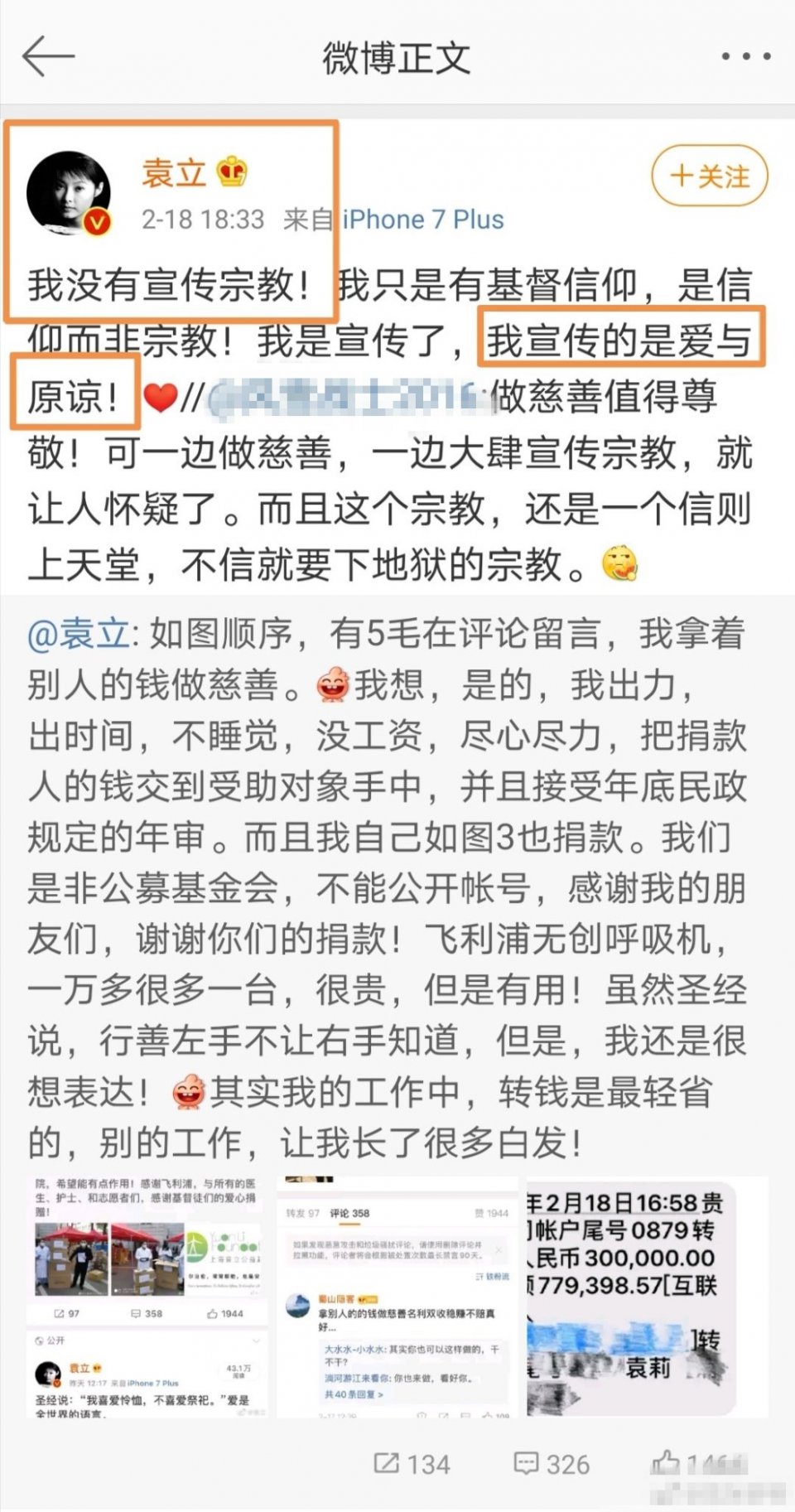View the comments screenshot image
Viewport: 795px width, 1512px height.
pos(397,1296)
